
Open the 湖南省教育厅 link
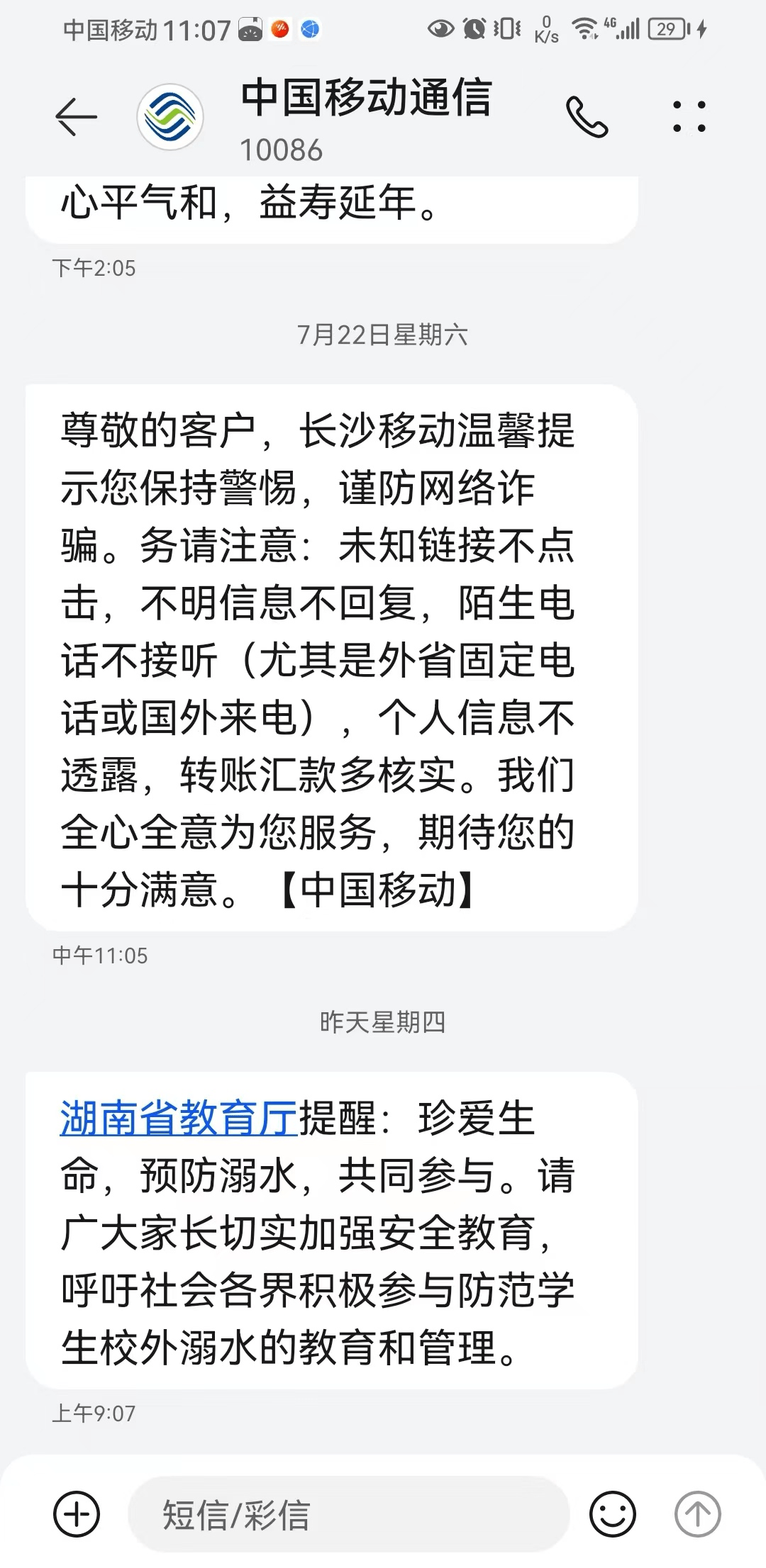[179, 1118]
